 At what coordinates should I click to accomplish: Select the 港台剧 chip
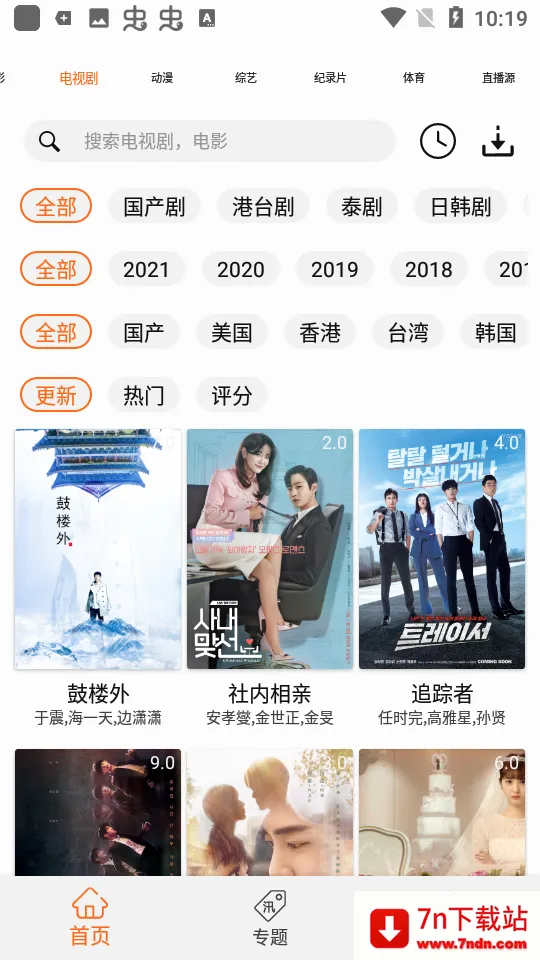pyautogui.click(x=263, y=206)
